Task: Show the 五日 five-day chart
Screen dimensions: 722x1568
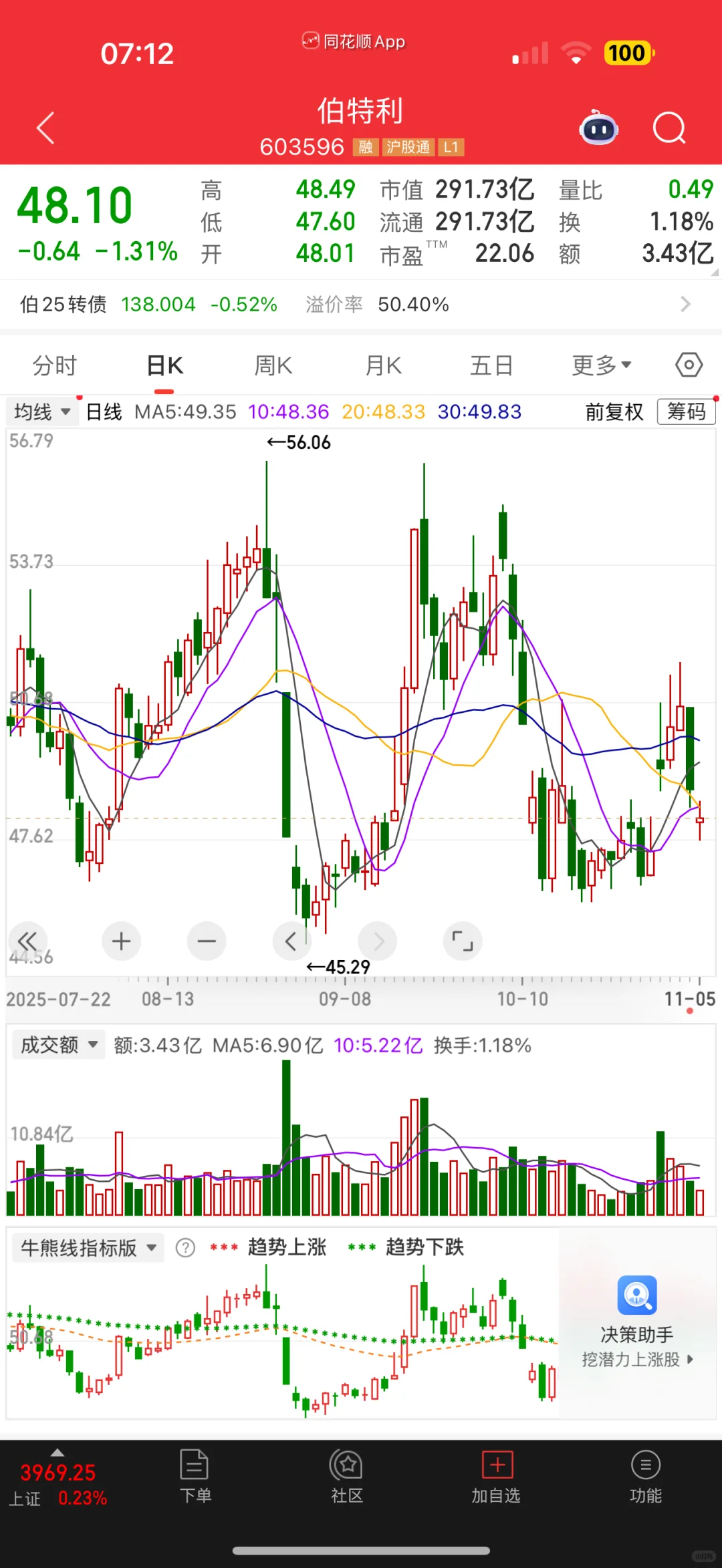Action: (491, 365)
